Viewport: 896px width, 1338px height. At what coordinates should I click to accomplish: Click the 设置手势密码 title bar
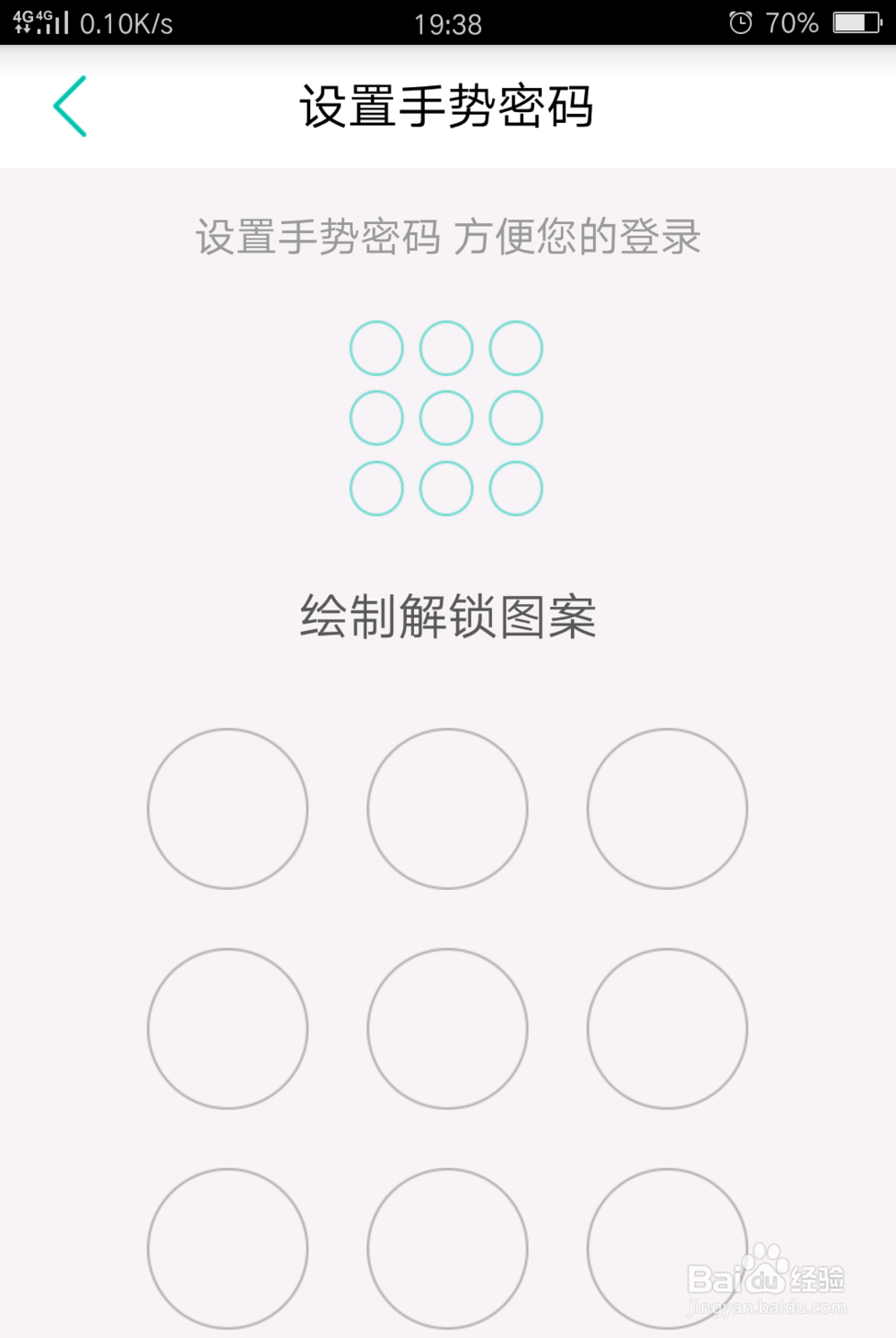click(447, 105)
